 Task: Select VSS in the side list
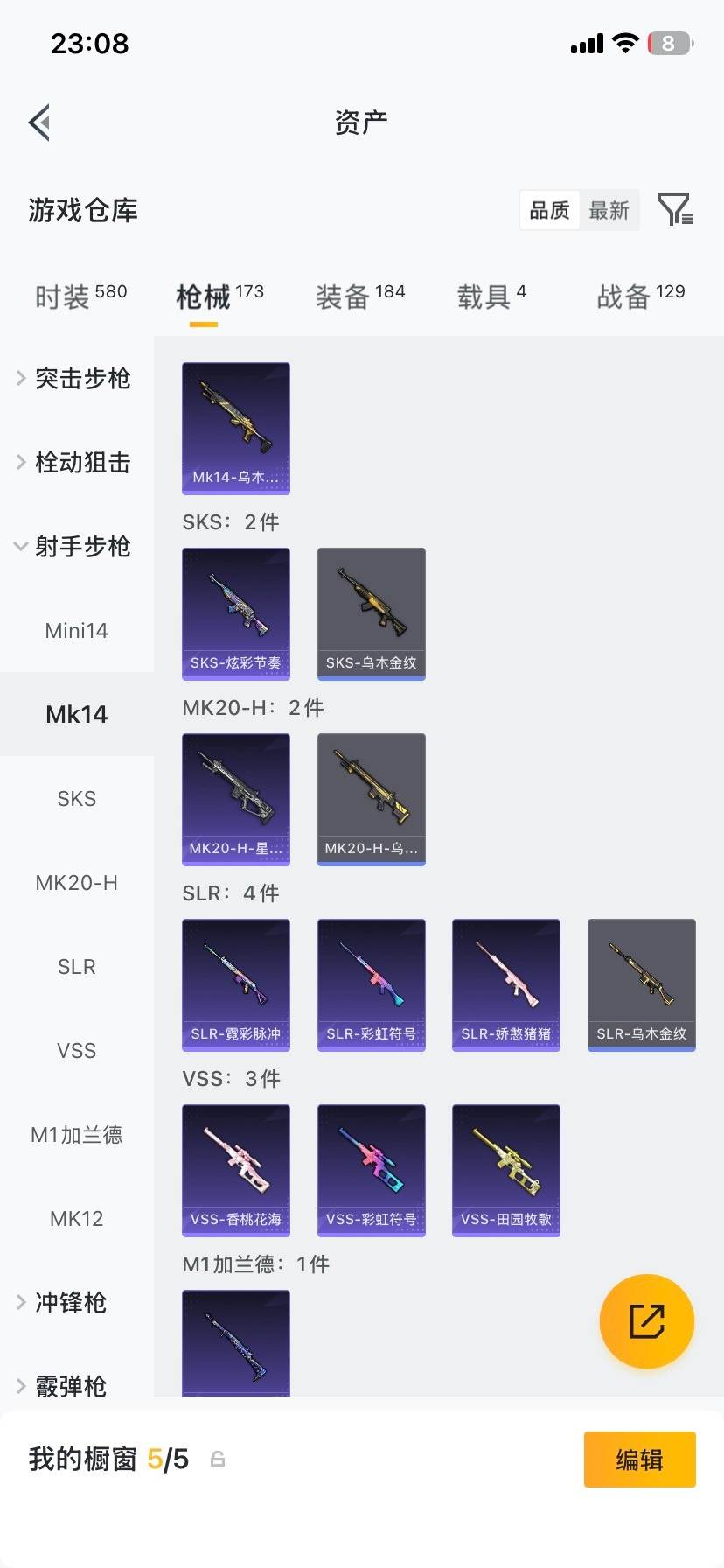(77, 1050)
